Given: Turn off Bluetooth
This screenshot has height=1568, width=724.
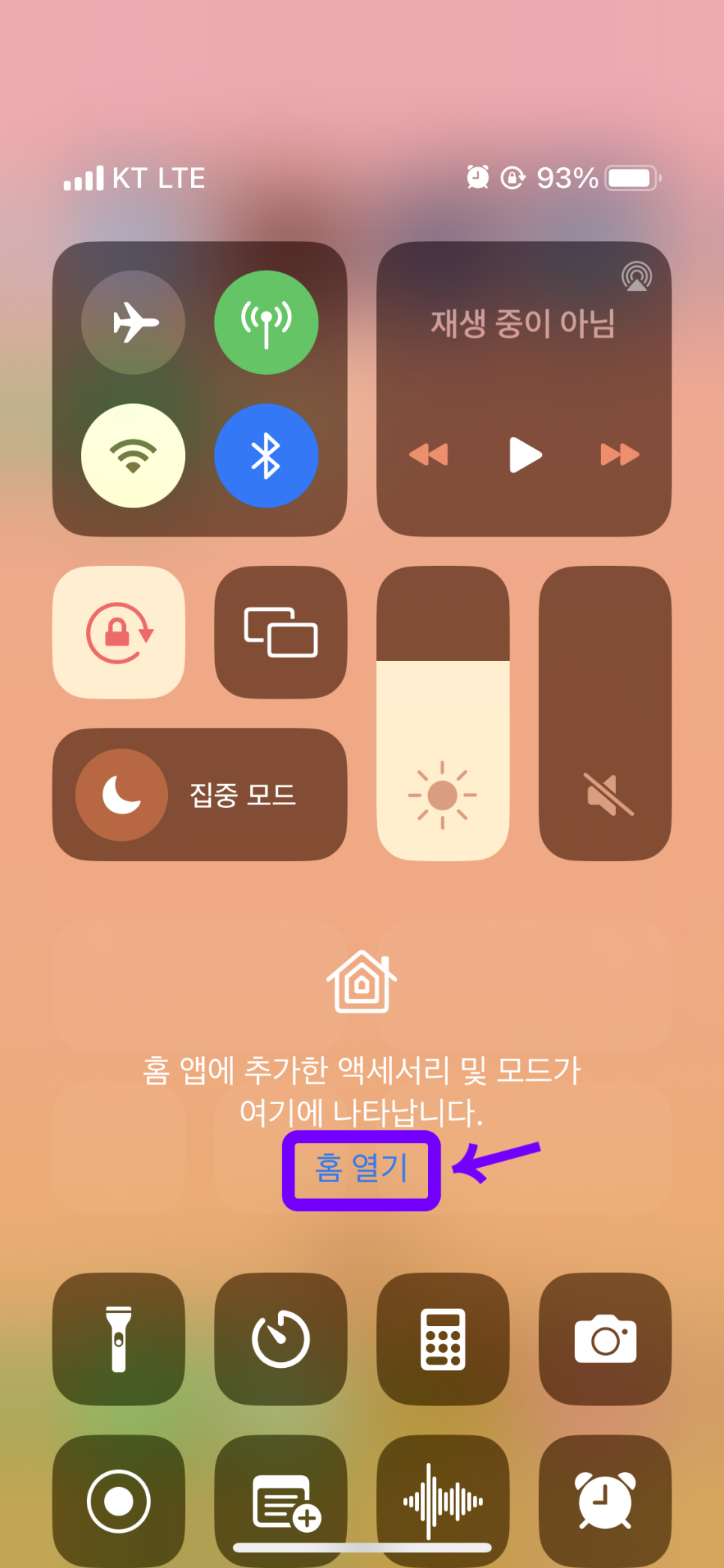Looking at the screenshot, I should coord(266,456).
